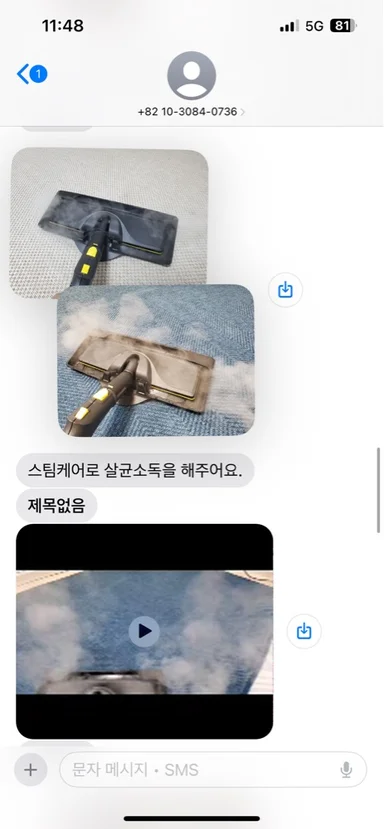The width and height of the screenshot is (384, 829).
Task: Open the plus attachments menu
Action: point(31,770)
